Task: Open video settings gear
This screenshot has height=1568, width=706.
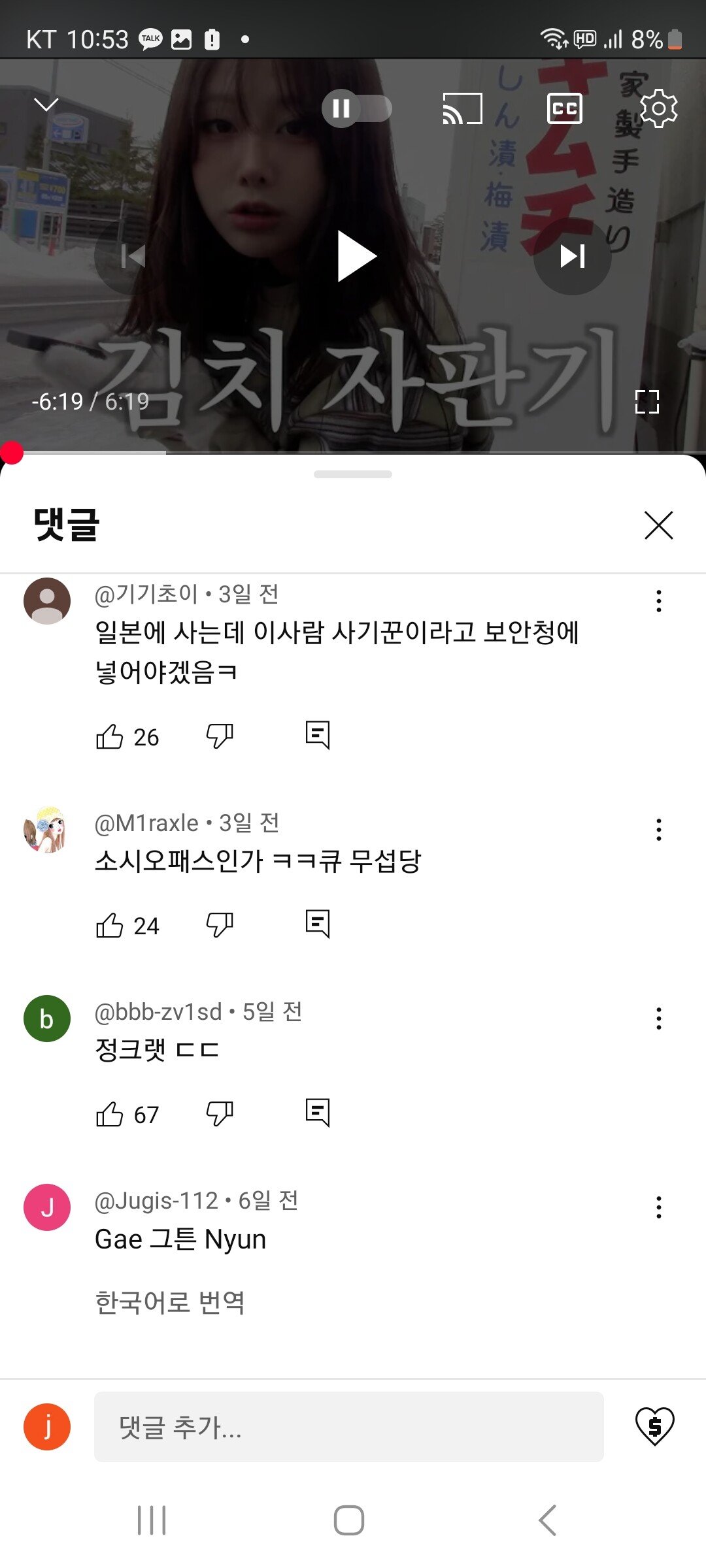Action: (x=658, y=108)
